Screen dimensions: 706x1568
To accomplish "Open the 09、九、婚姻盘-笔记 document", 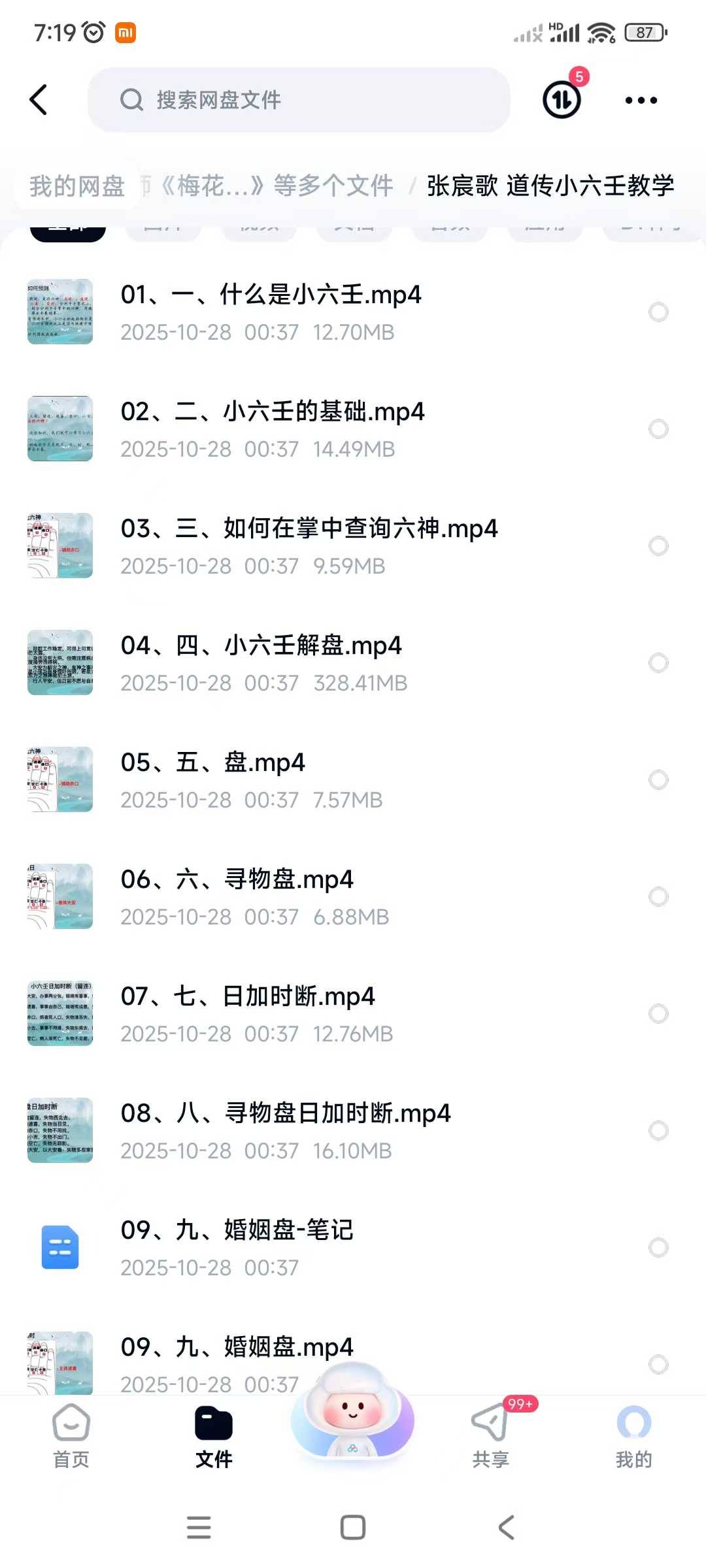I will click(x=237, y=1231).
